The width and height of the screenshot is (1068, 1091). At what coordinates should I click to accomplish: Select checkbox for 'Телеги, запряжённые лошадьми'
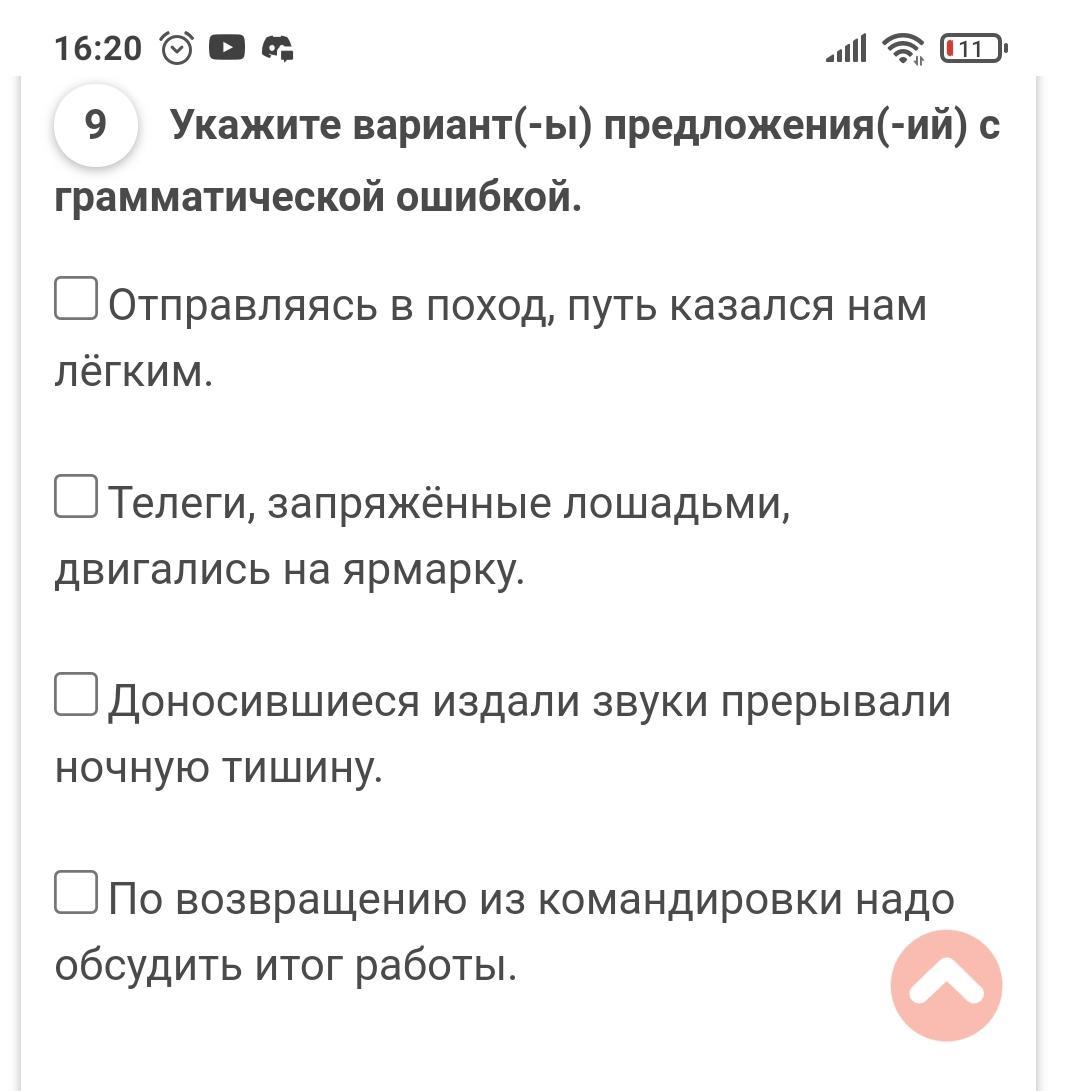(x=76, y=497)
